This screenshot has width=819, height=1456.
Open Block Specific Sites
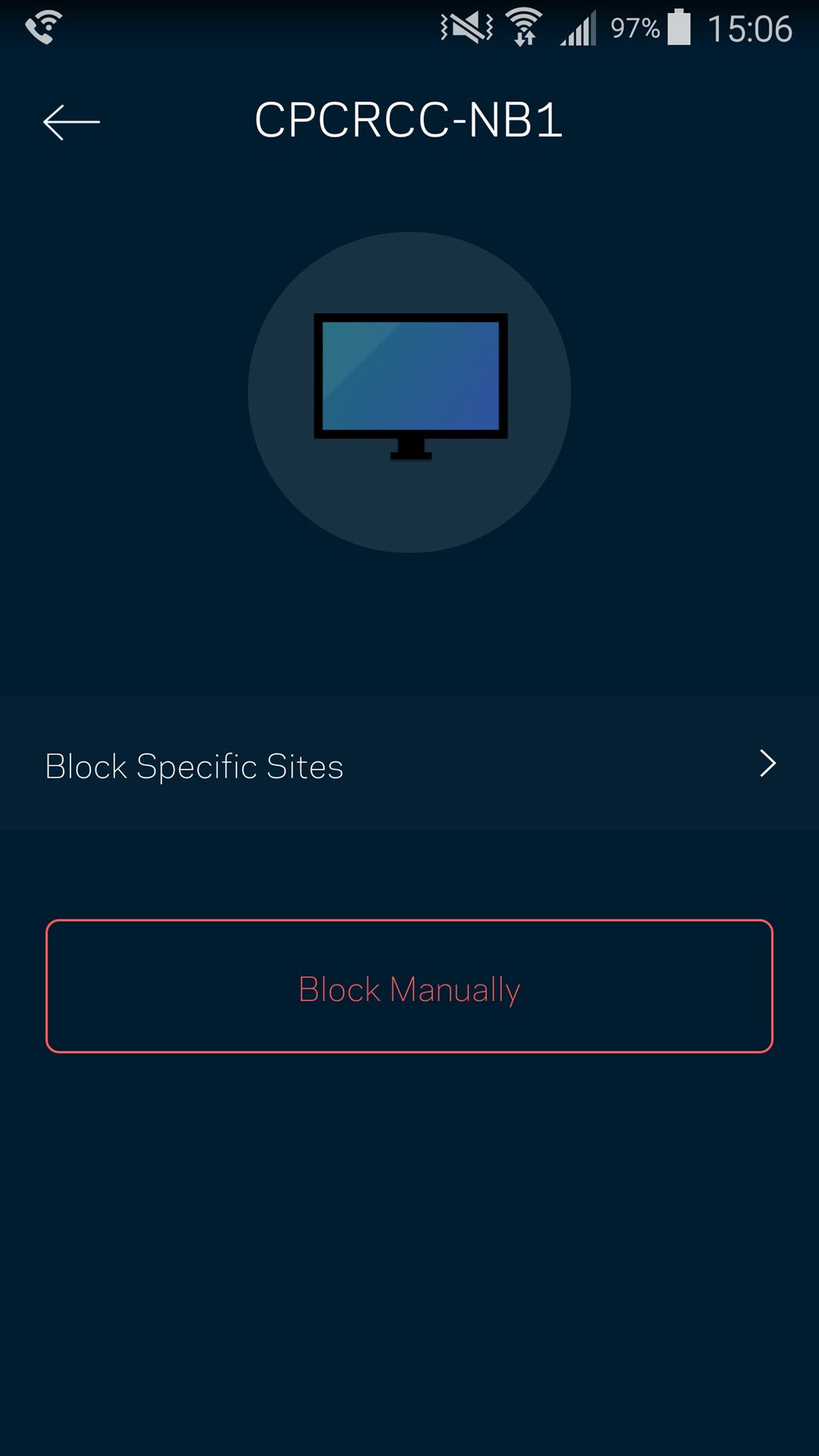click(x=409, y=764)
